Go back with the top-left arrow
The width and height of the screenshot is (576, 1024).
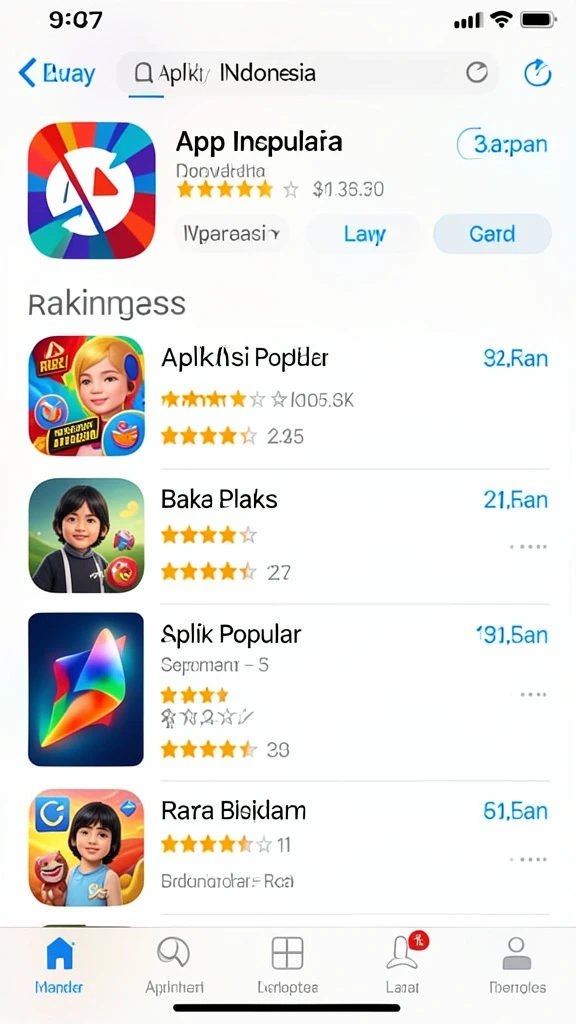(57, 73)
